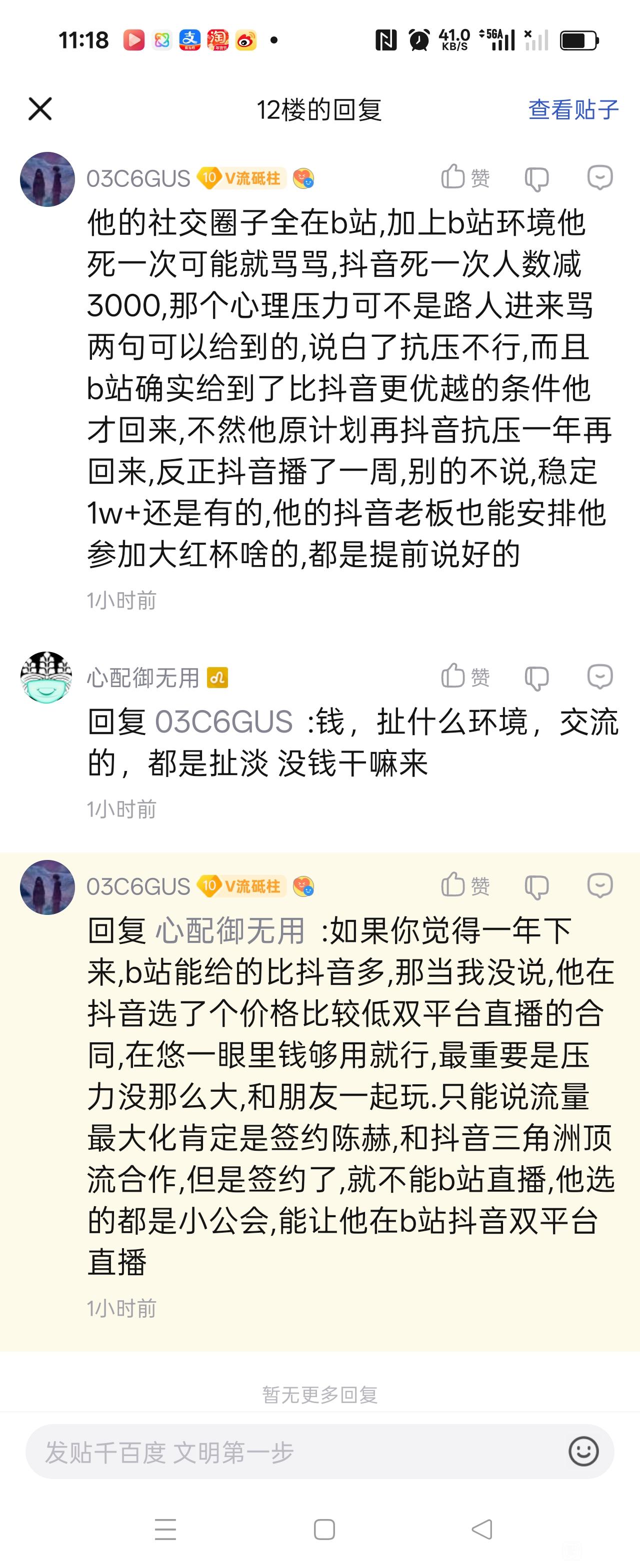
Task: Tap reply icon on 心配御无用's comment
Action: click(x=599, y=676)
